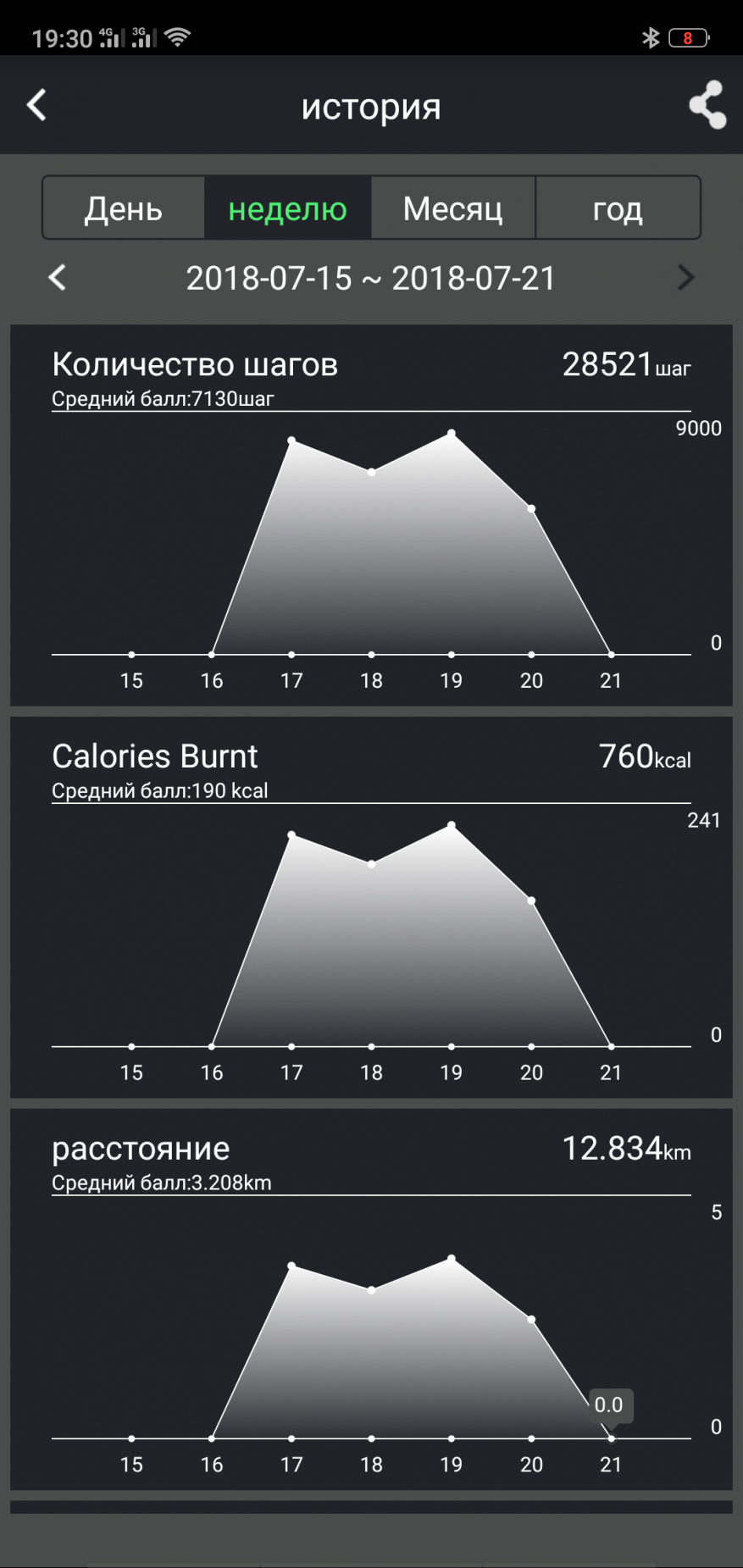Open the год tab

[x=618, y=208]
